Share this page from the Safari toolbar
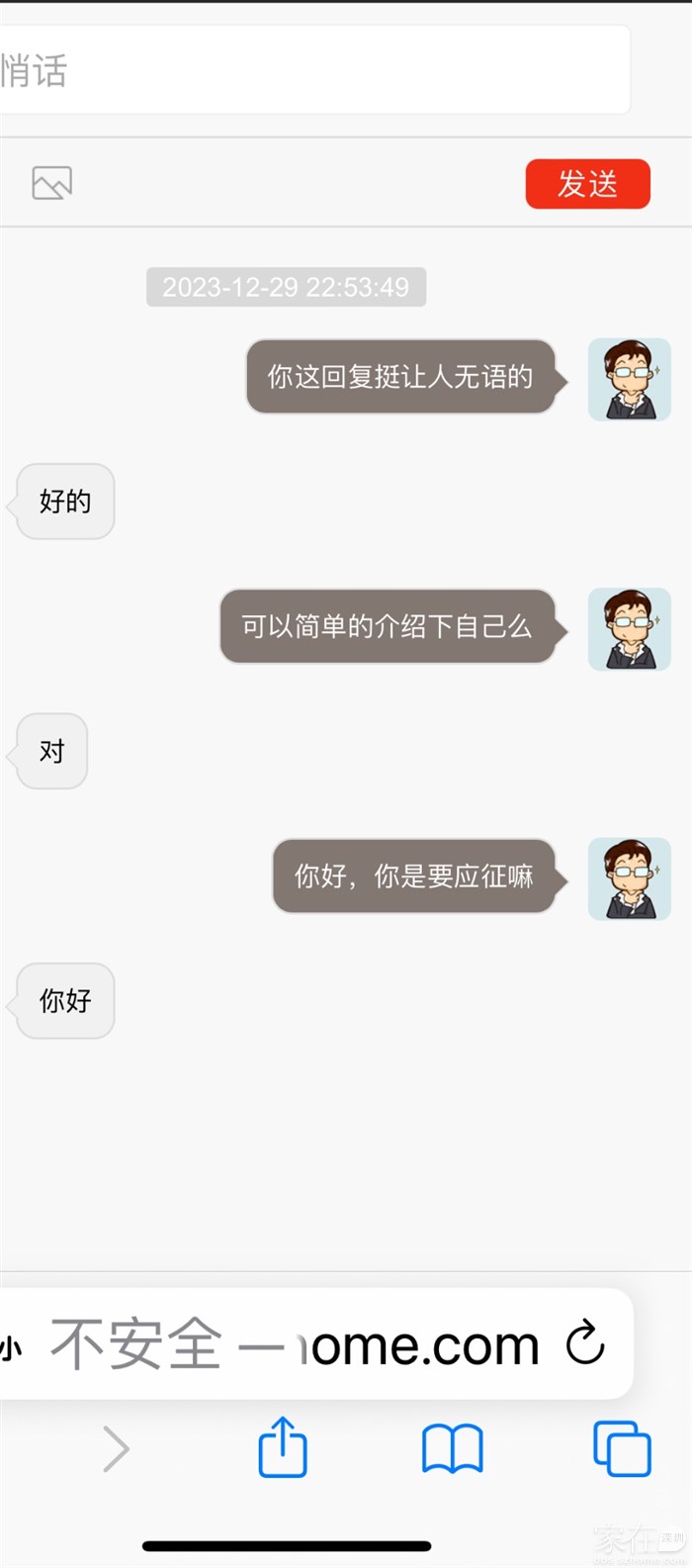The height and width of the screenshot is (1568, 692). click(283, 1448)
